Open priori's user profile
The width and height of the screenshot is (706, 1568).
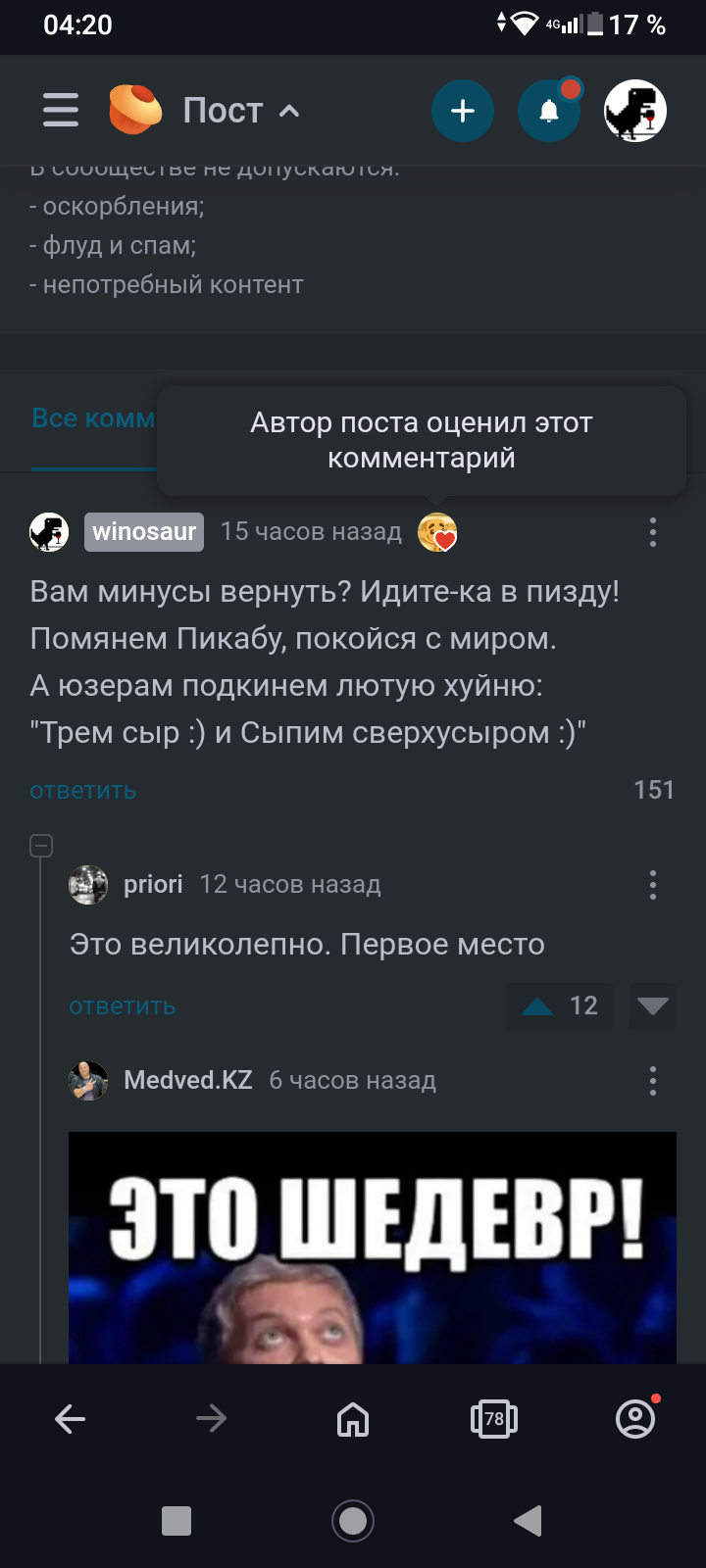click(153, 884)
